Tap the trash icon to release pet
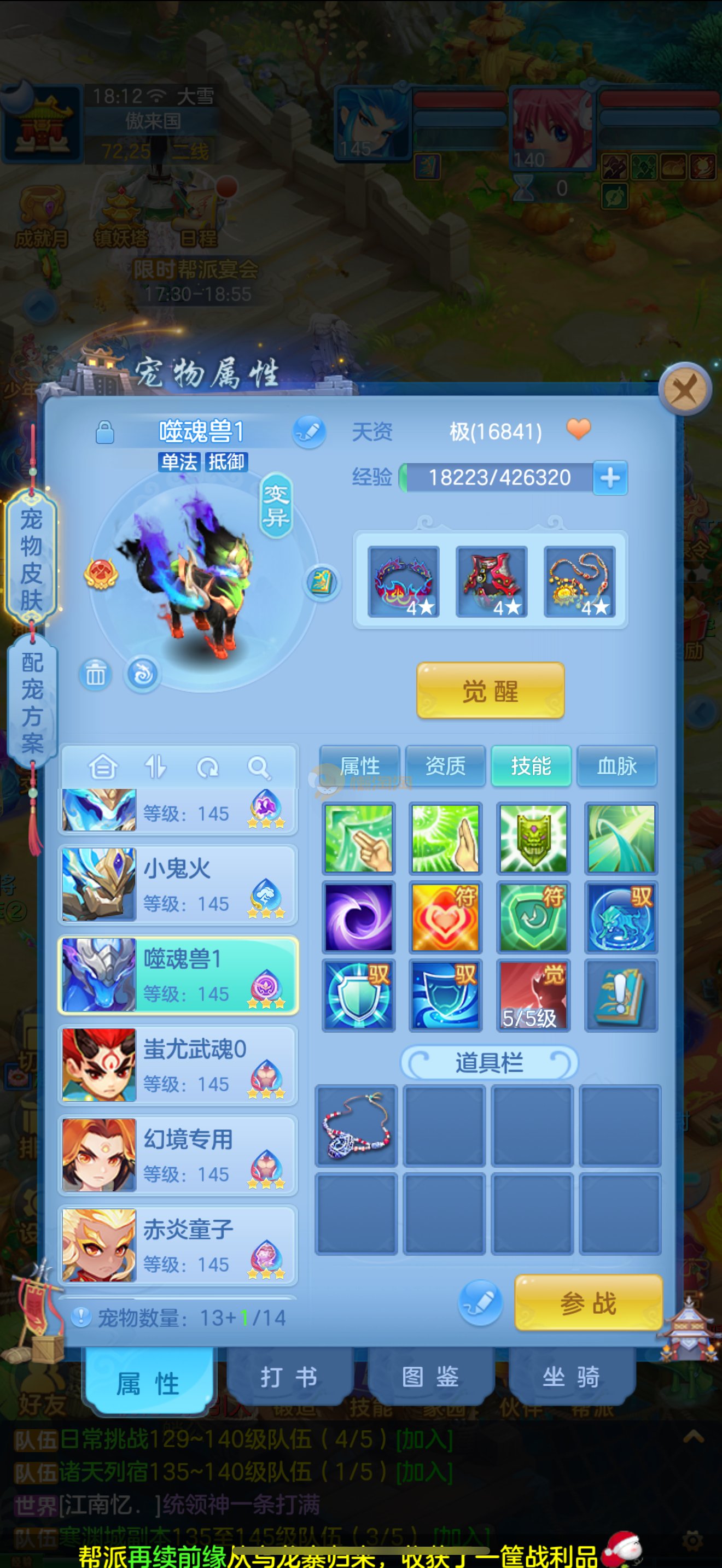722x1568 pixels. 96,675
